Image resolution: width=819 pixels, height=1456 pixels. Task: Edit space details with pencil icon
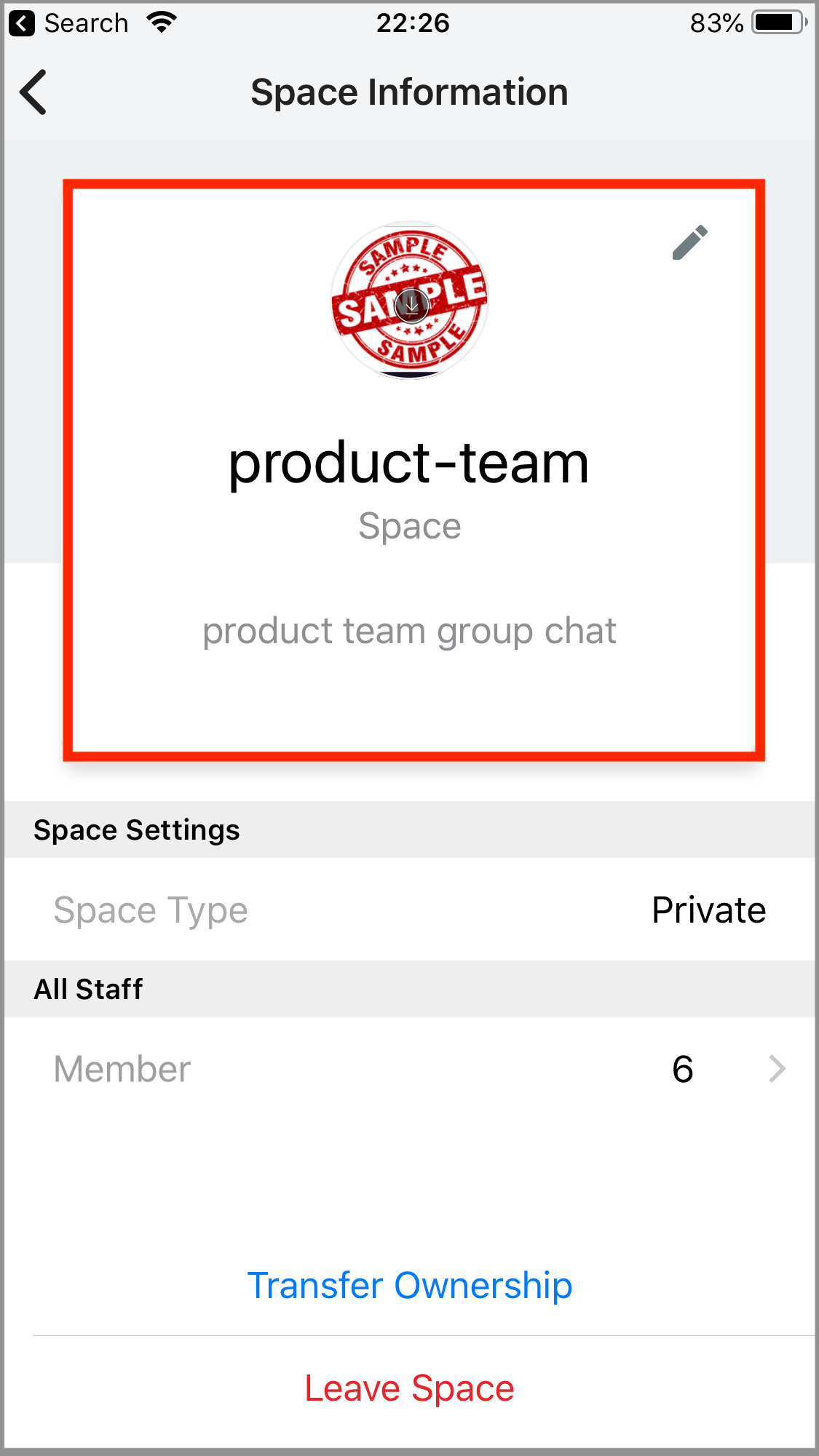click(689, 242)
